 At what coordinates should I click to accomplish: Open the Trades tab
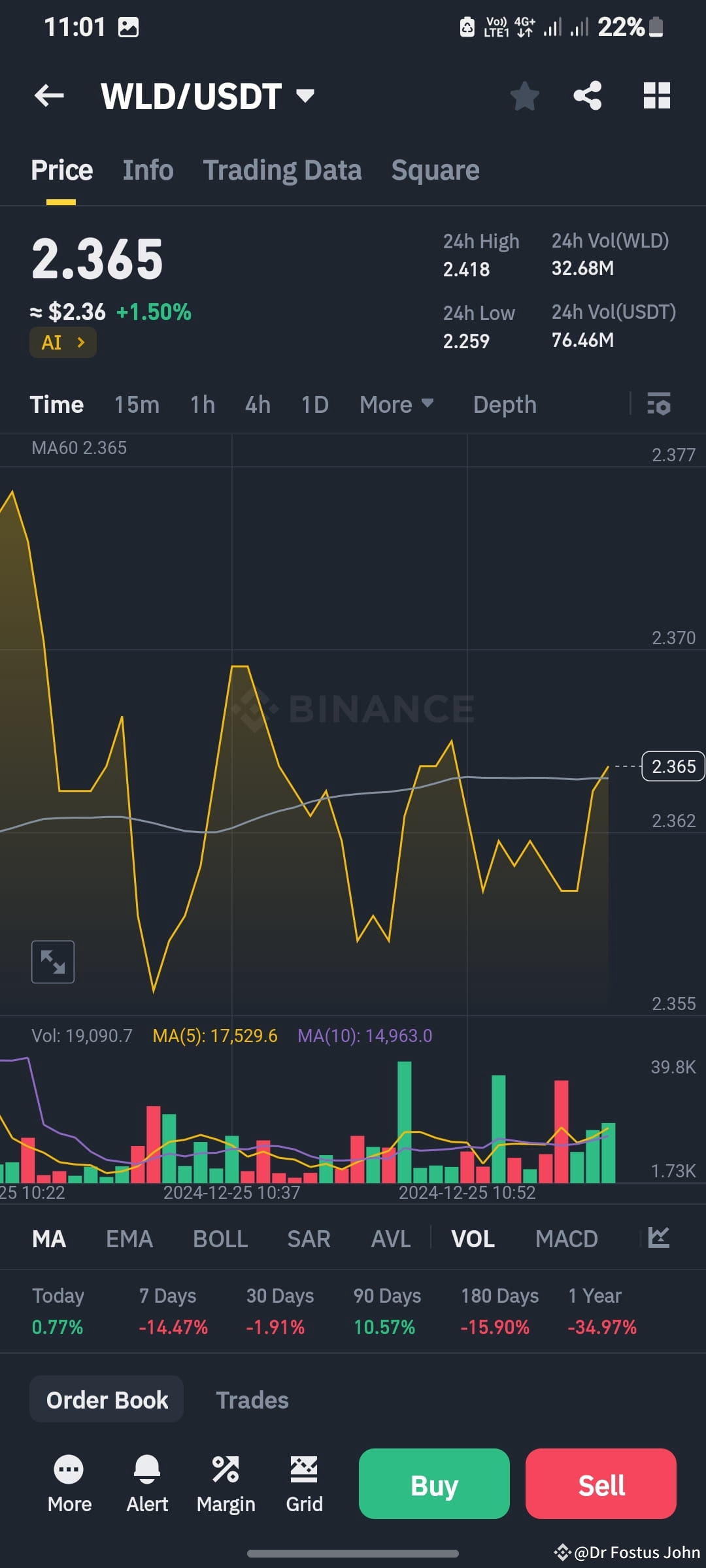252,1399
